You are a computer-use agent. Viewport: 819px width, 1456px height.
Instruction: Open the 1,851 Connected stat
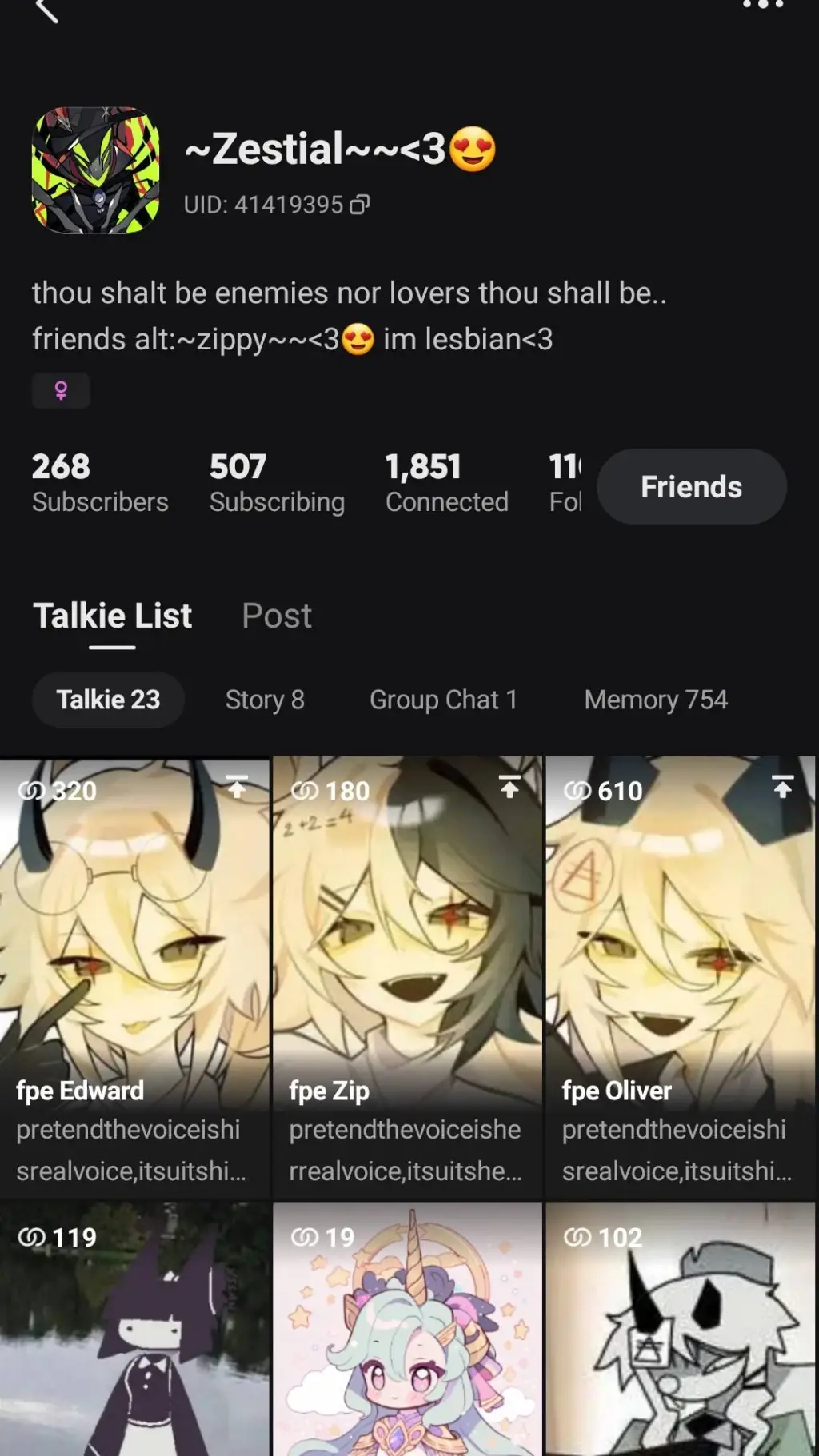click(x=446, y=483)
